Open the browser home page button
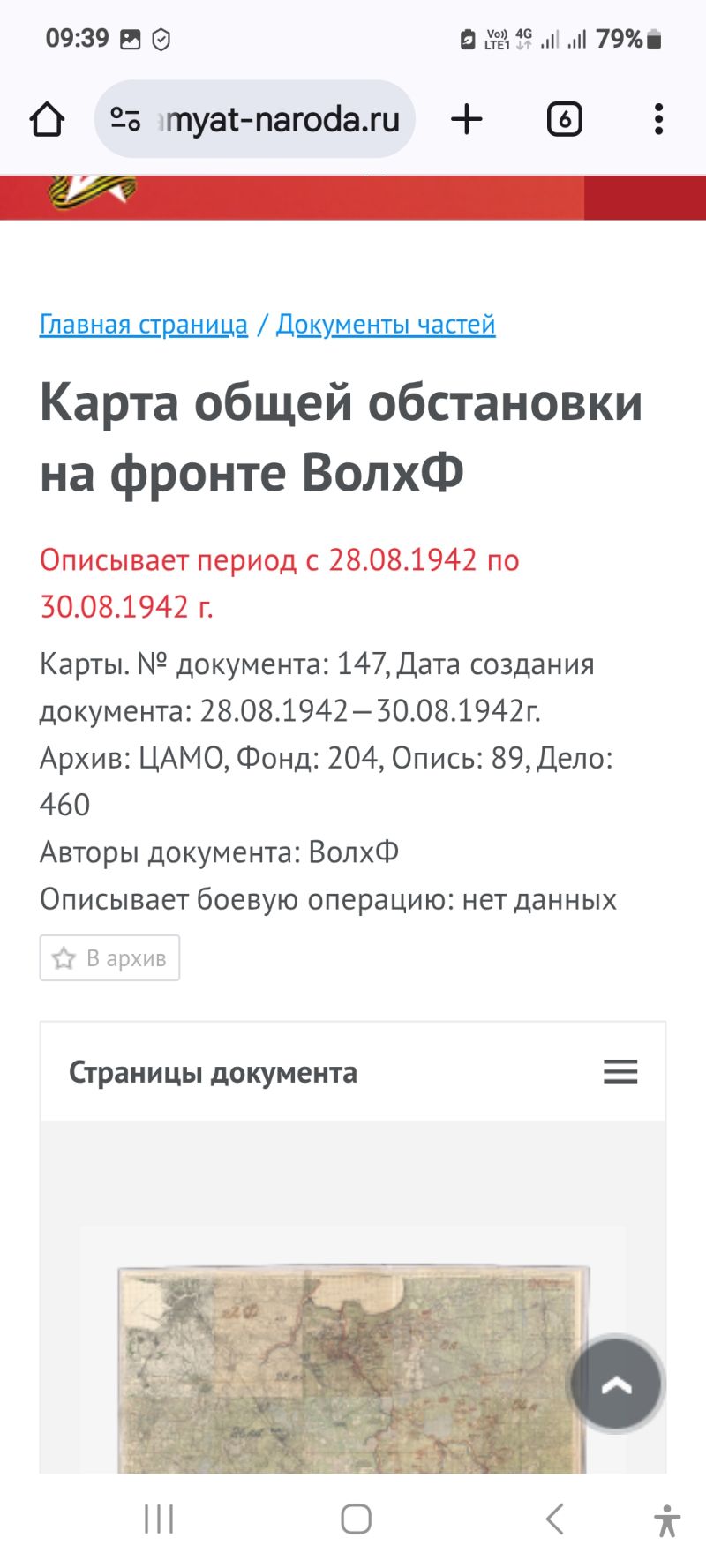 (x=48, y=119)
